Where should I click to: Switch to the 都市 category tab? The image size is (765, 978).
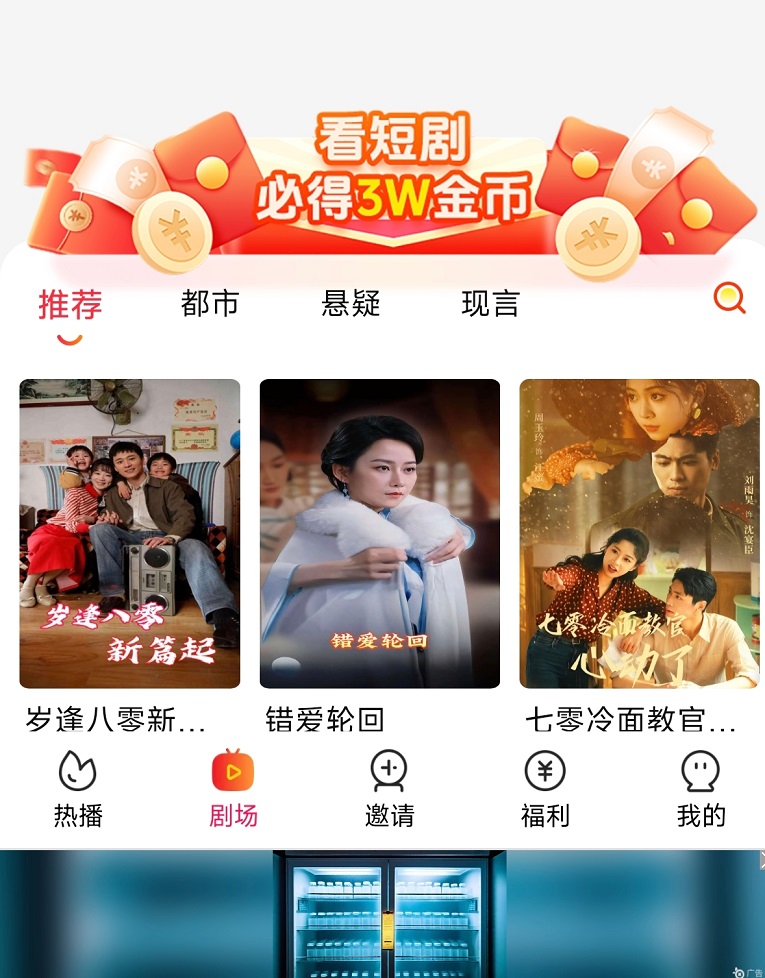pyautogui.click(x=210, y=303)
